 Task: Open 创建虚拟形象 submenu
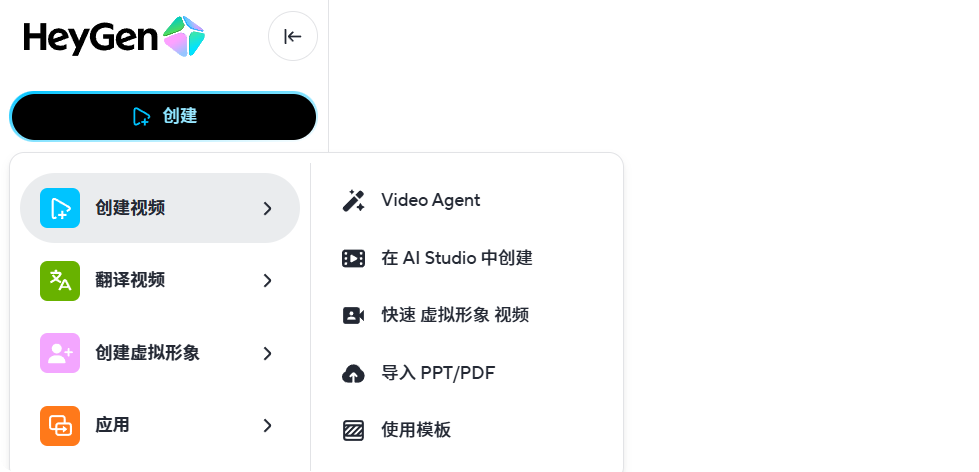tap(160, 353)
